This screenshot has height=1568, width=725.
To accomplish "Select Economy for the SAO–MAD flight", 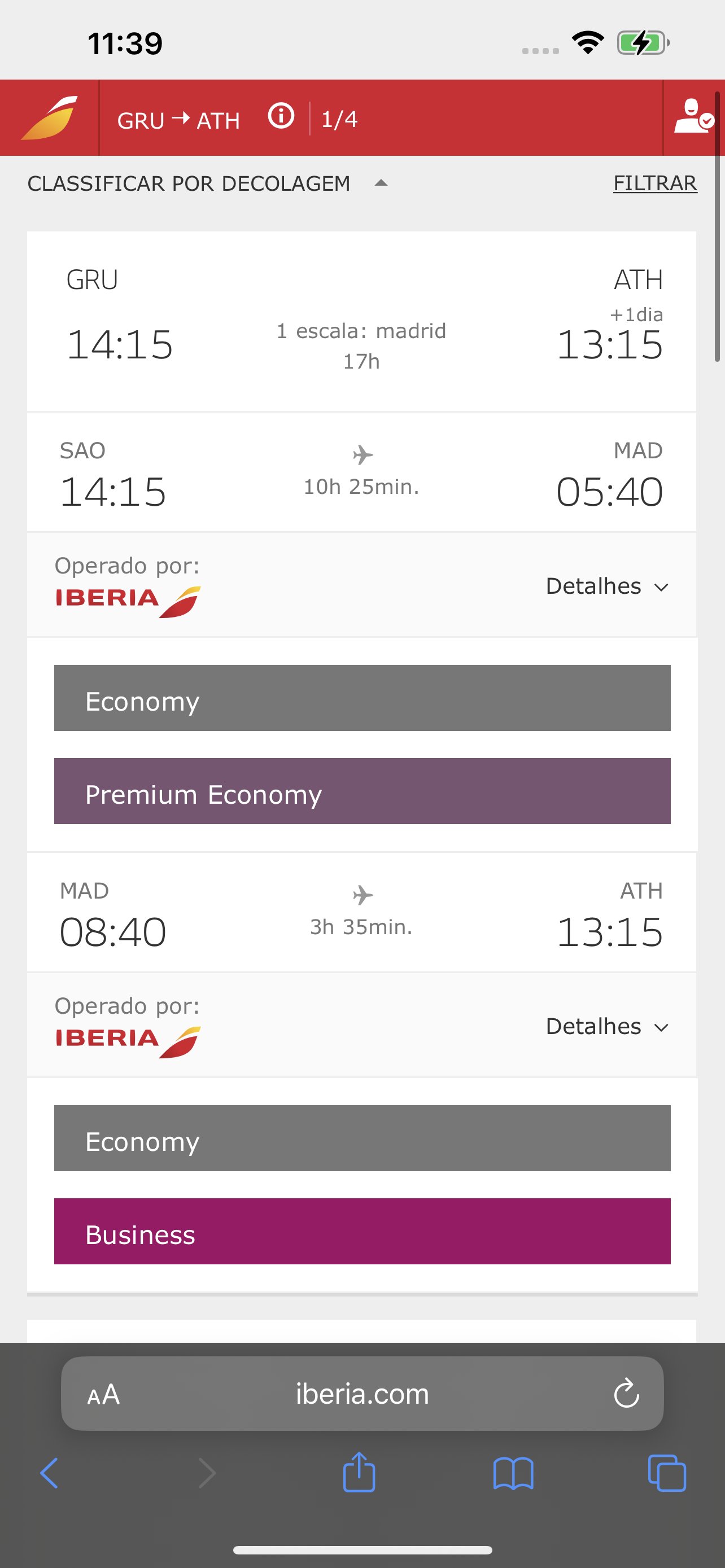I will 362,698.
